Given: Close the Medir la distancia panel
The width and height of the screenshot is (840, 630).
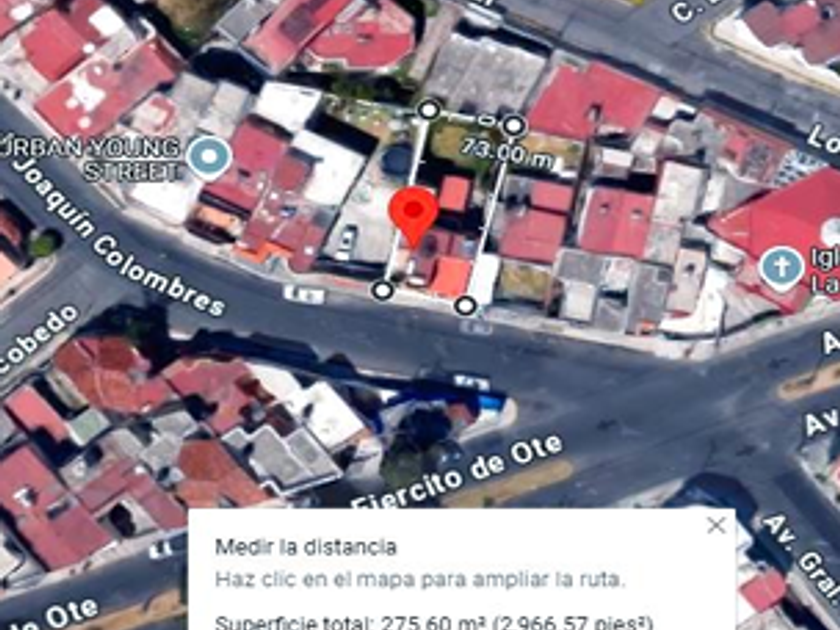Looking at the screenshot, I should point(716,526).
